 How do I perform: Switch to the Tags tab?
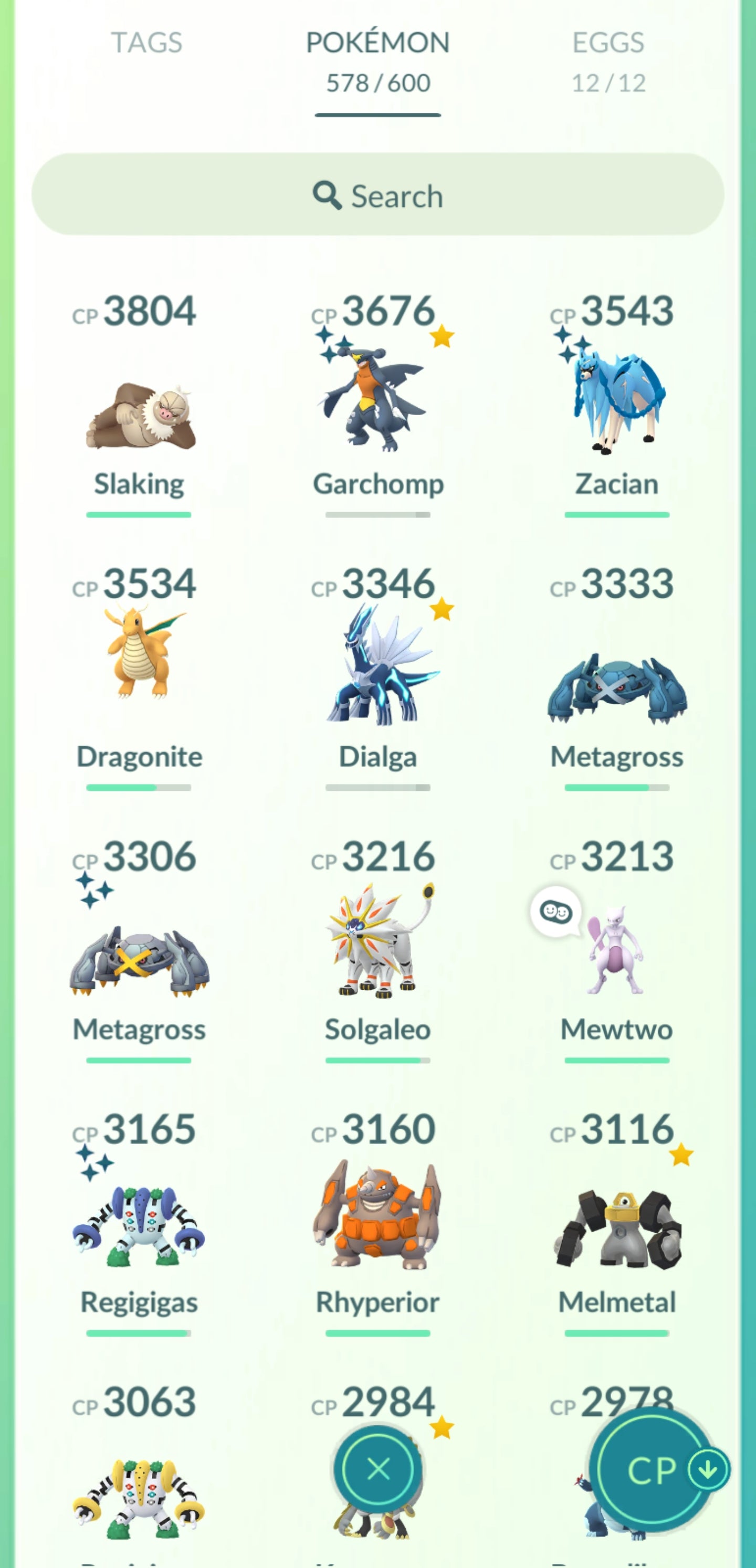(x=146, y=43)
